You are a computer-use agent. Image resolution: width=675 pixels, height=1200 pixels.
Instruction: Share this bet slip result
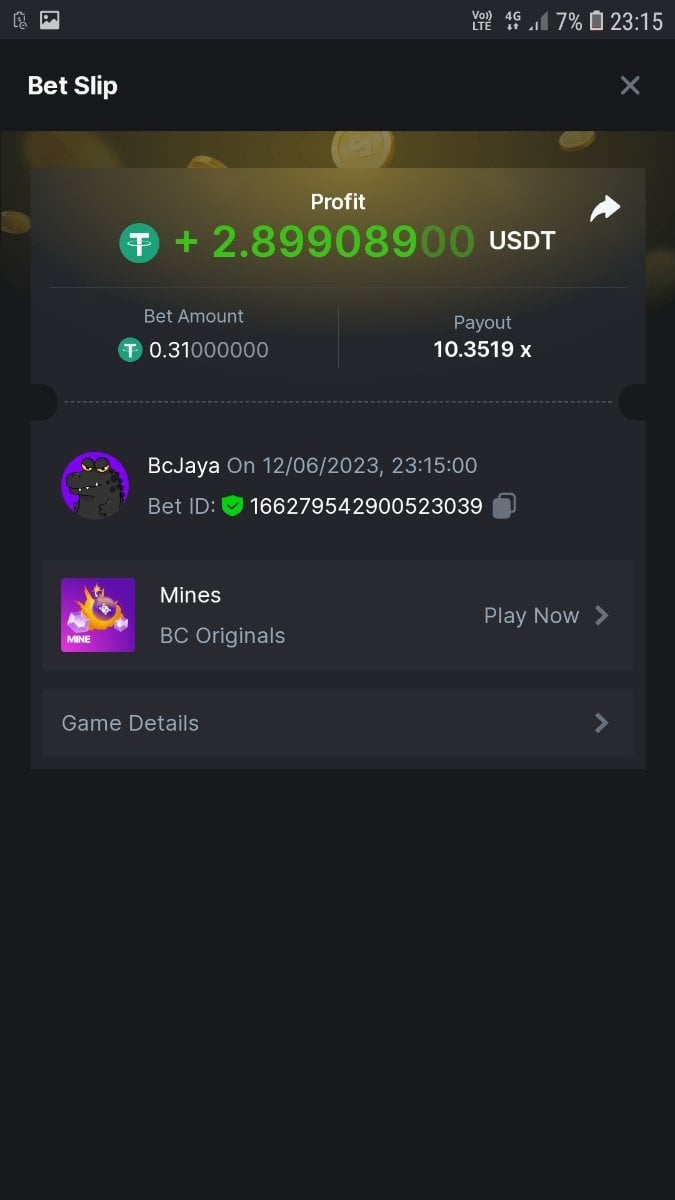pyautogui.click(x=604, y=209)
